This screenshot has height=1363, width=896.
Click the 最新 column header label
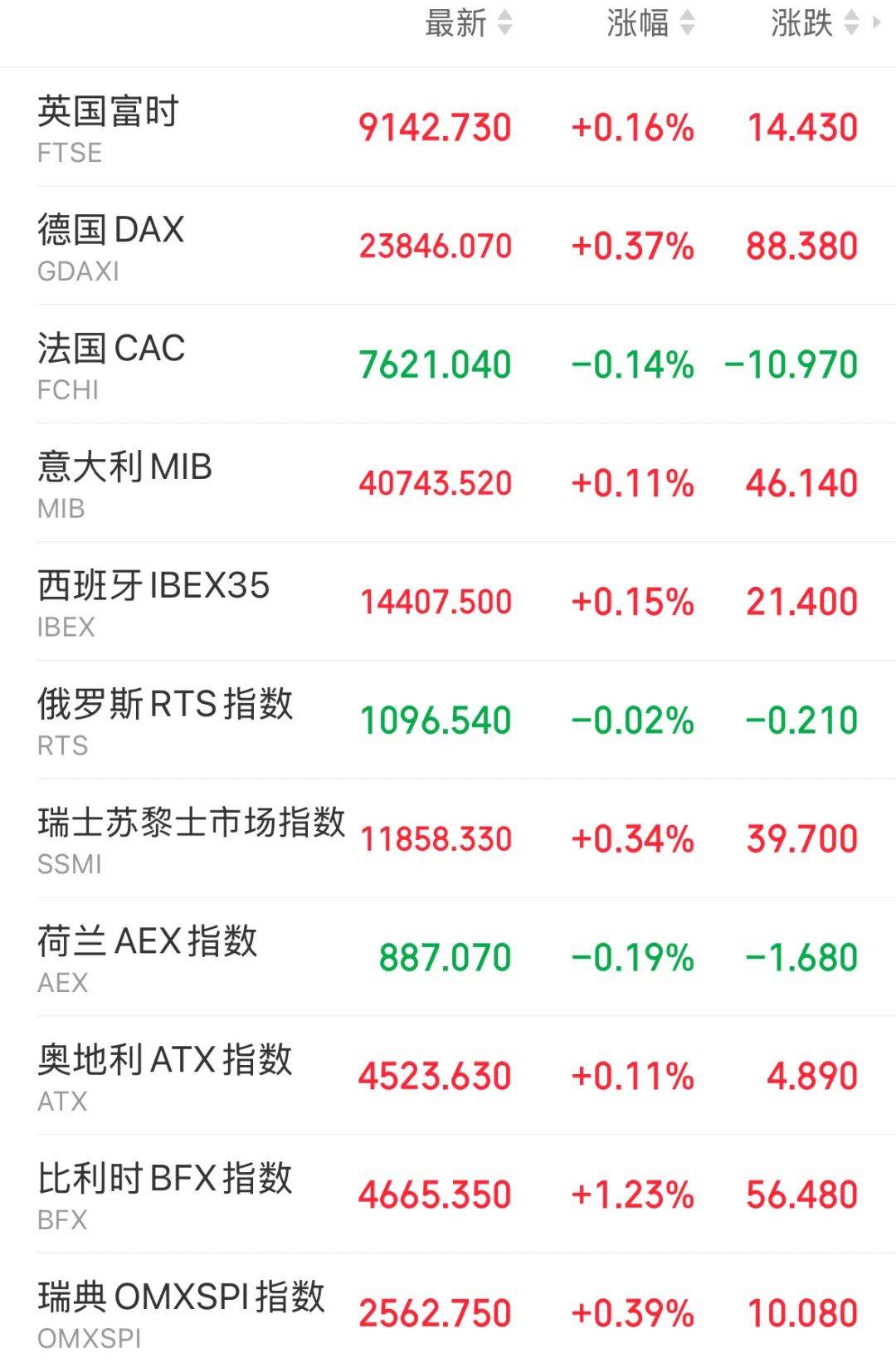[x=455, y=25]
